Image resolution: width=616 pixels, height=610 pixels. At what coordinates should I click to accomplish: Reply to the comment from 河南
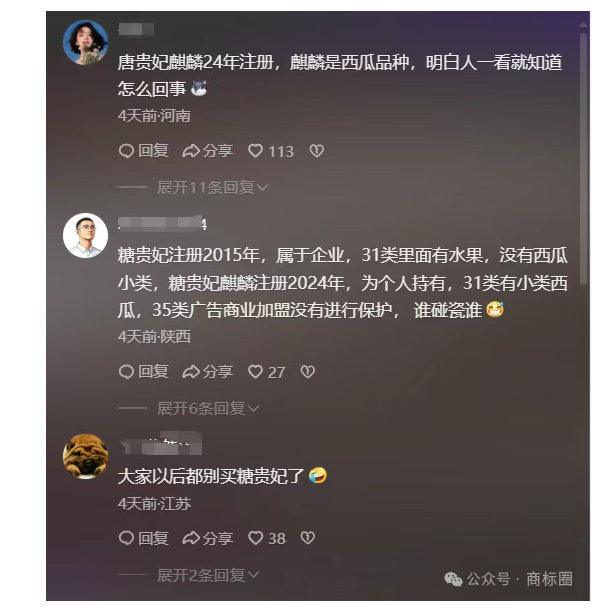coord(143,151)
